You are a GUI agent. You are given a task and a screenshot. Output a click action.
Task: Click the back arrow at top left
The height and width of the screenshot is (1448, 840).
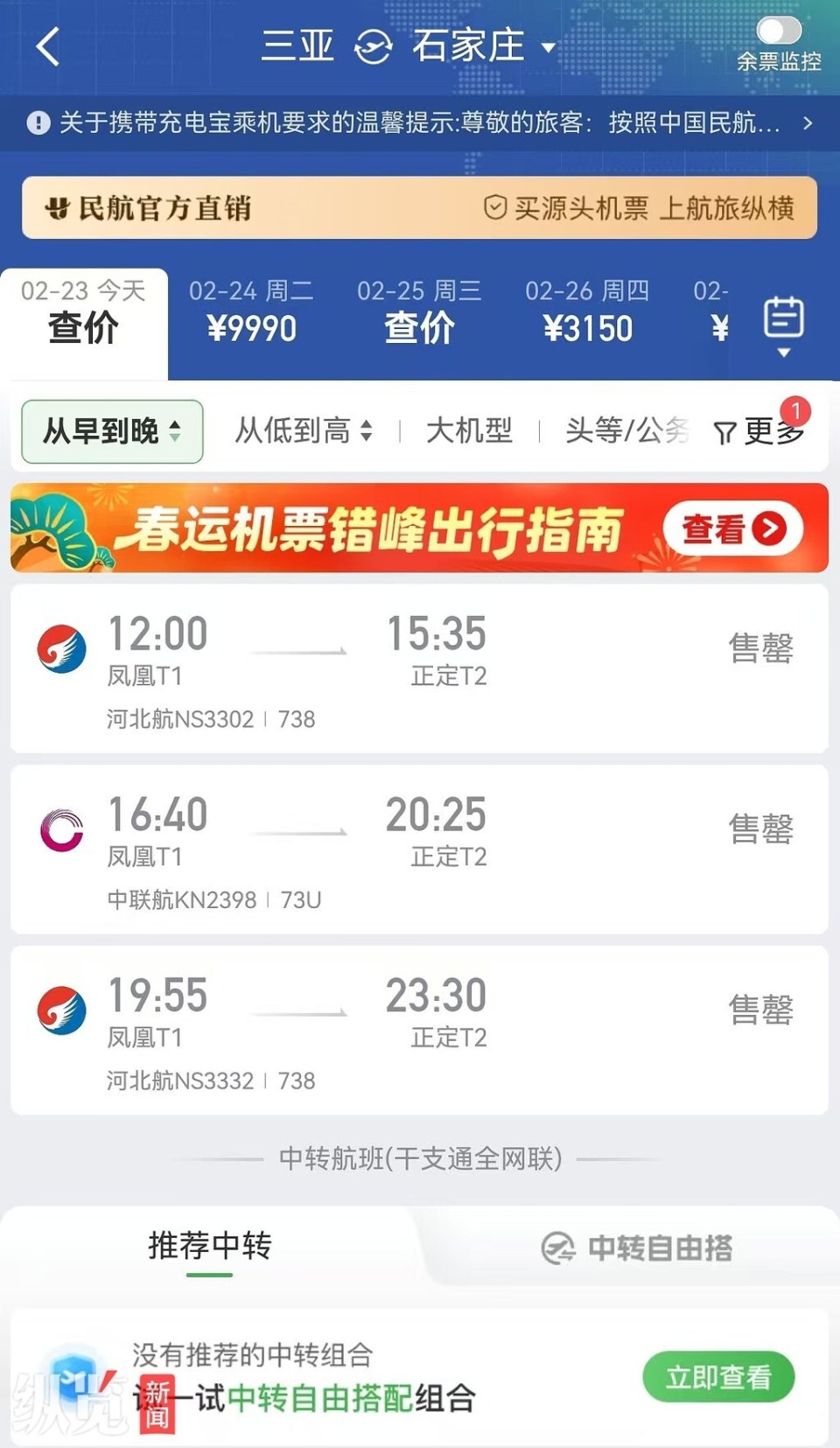(48, 48)
